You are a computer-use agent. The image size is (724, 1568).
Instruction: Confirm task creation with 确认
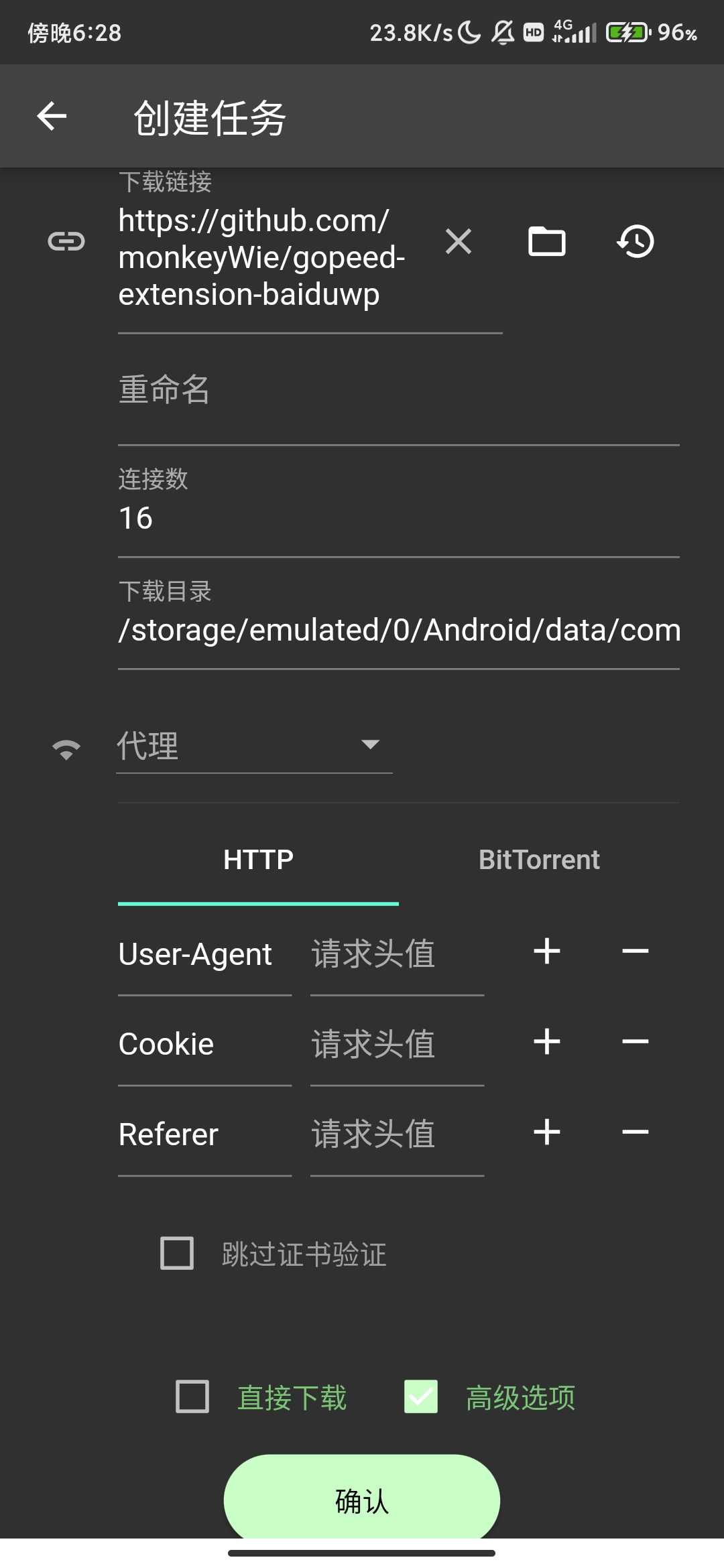tap(362, 1500)
